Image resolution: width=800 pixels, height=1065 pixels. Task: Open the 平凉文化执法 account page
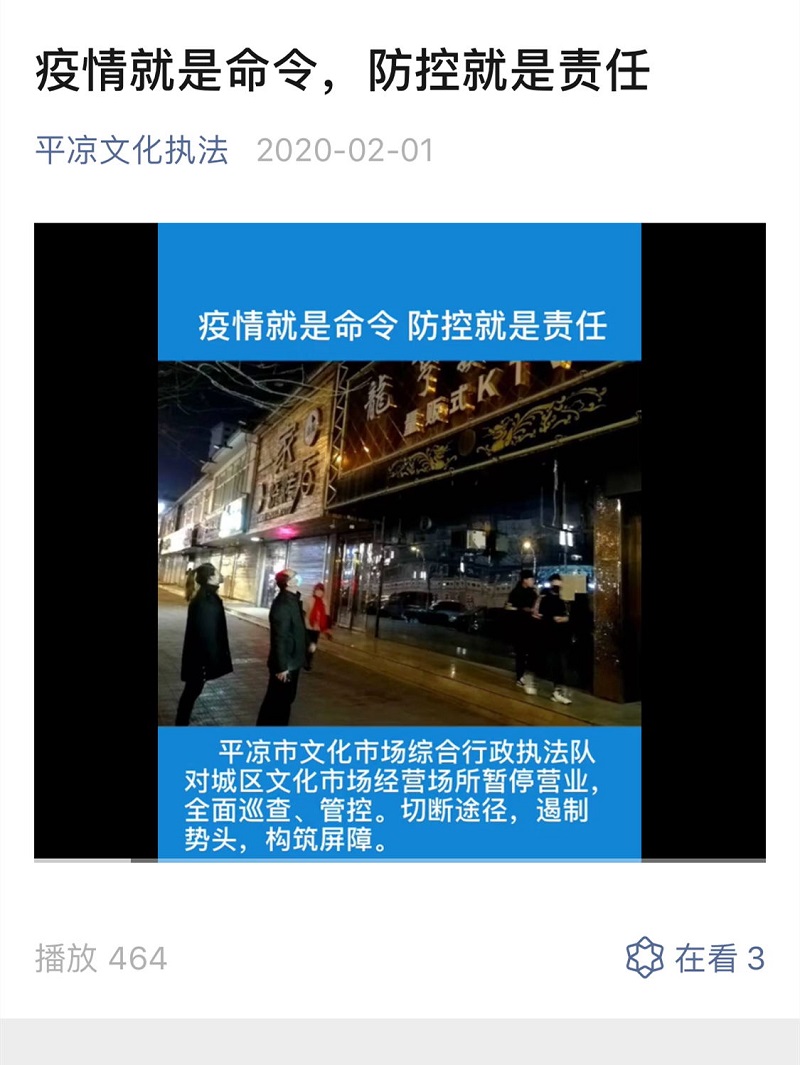point(132,151)
